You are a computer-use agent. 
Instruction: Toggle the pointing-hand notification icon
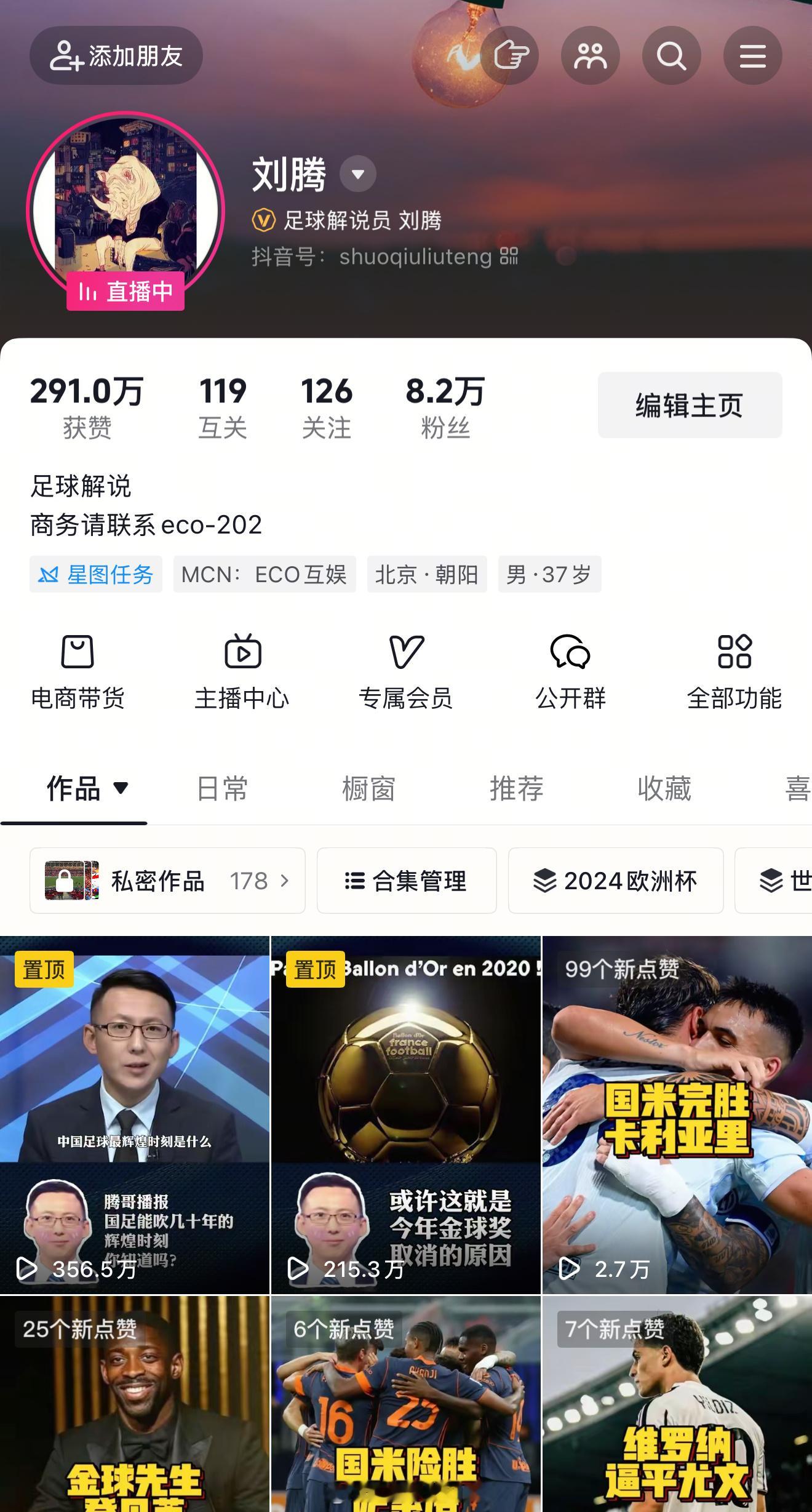coord(509,55)
